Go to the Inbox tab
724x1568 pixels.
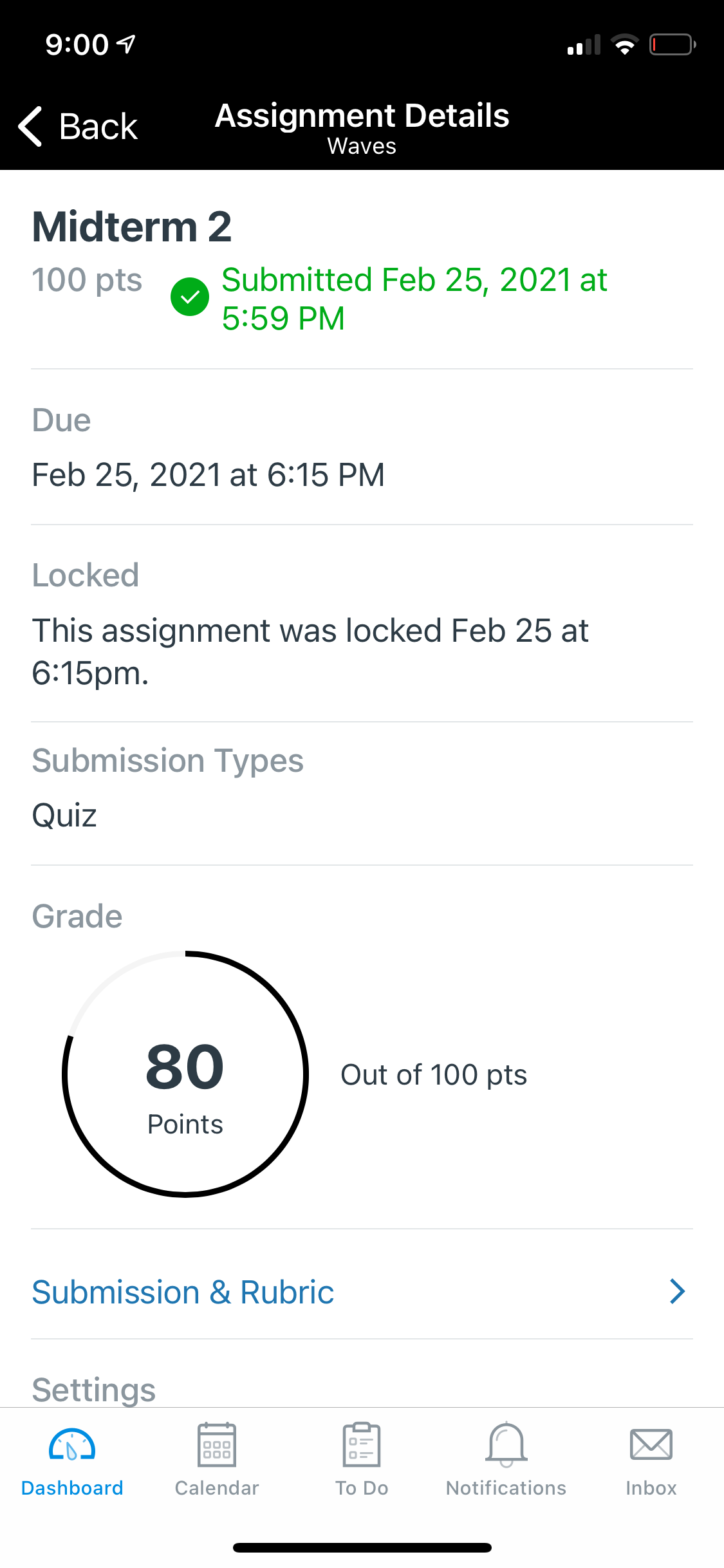[x=651, y=1461]
